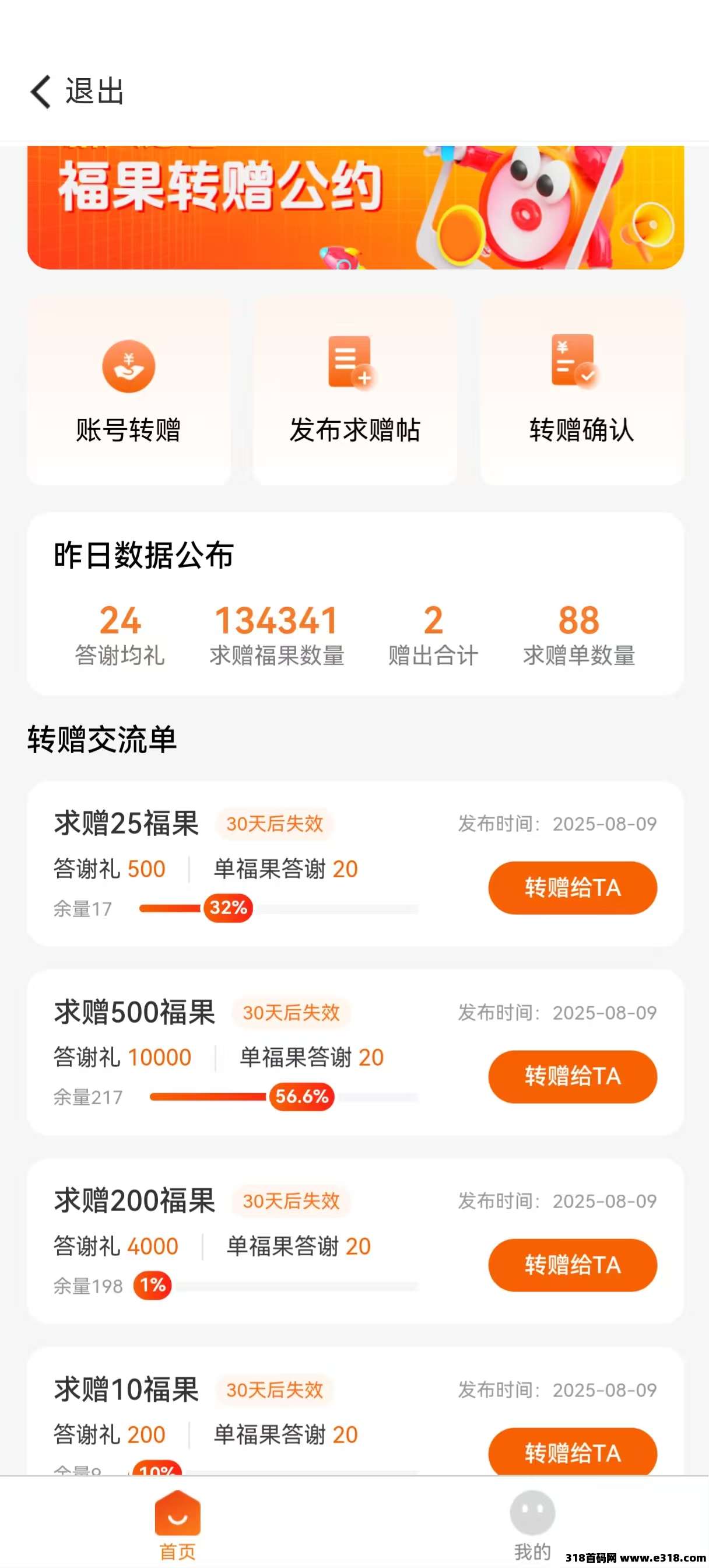
Task: Tap 转赠给TA for 求赠200福果
Action: [x=572, y=1265]
